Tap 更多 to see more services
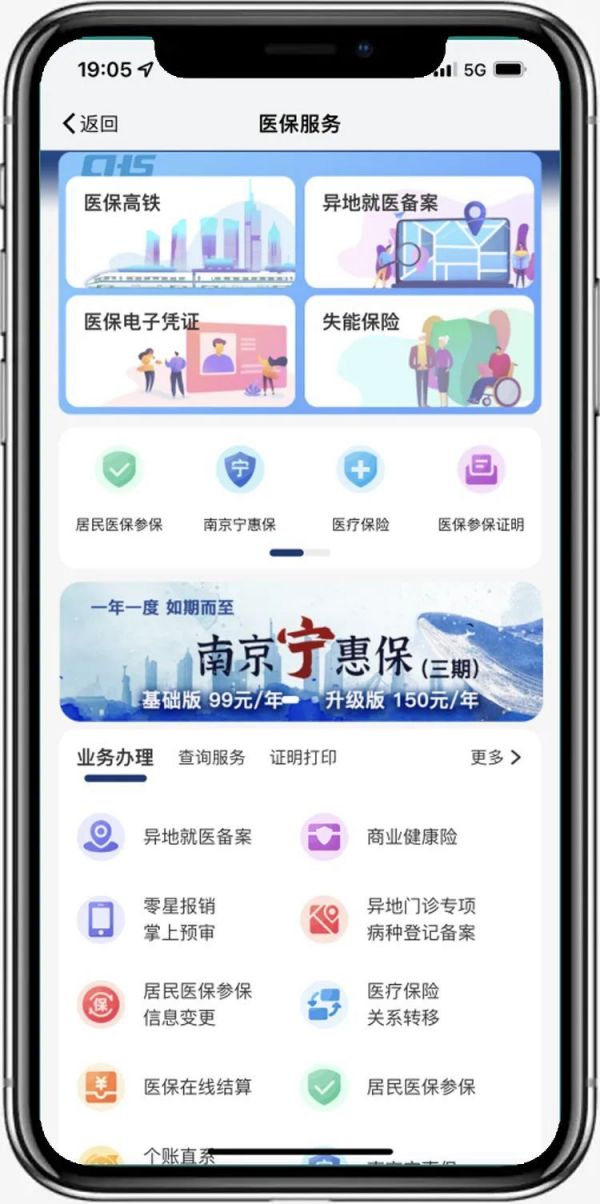 (x=496, y=758)
